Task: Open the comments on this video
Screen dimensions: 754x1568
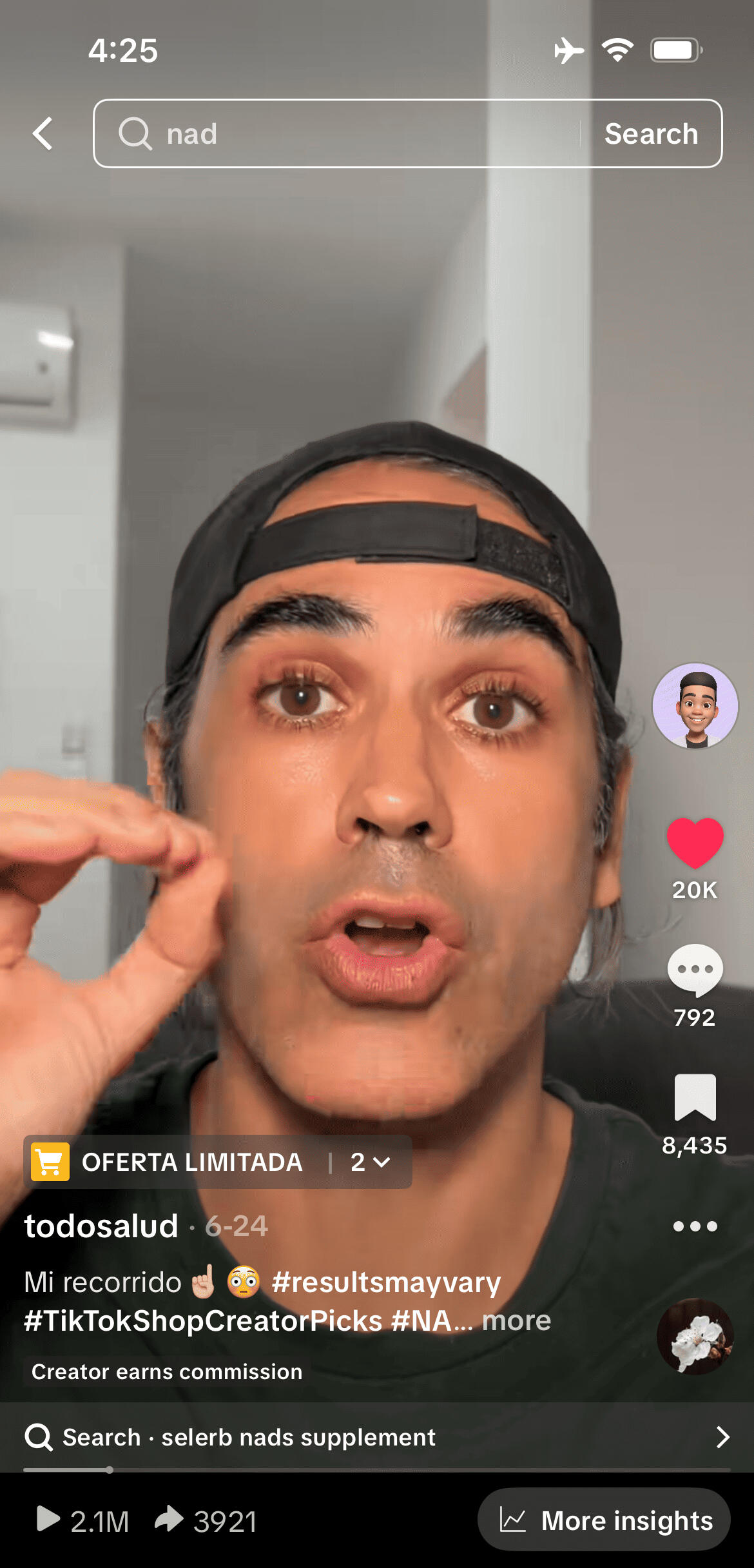Action: click(x=695, y=969)
